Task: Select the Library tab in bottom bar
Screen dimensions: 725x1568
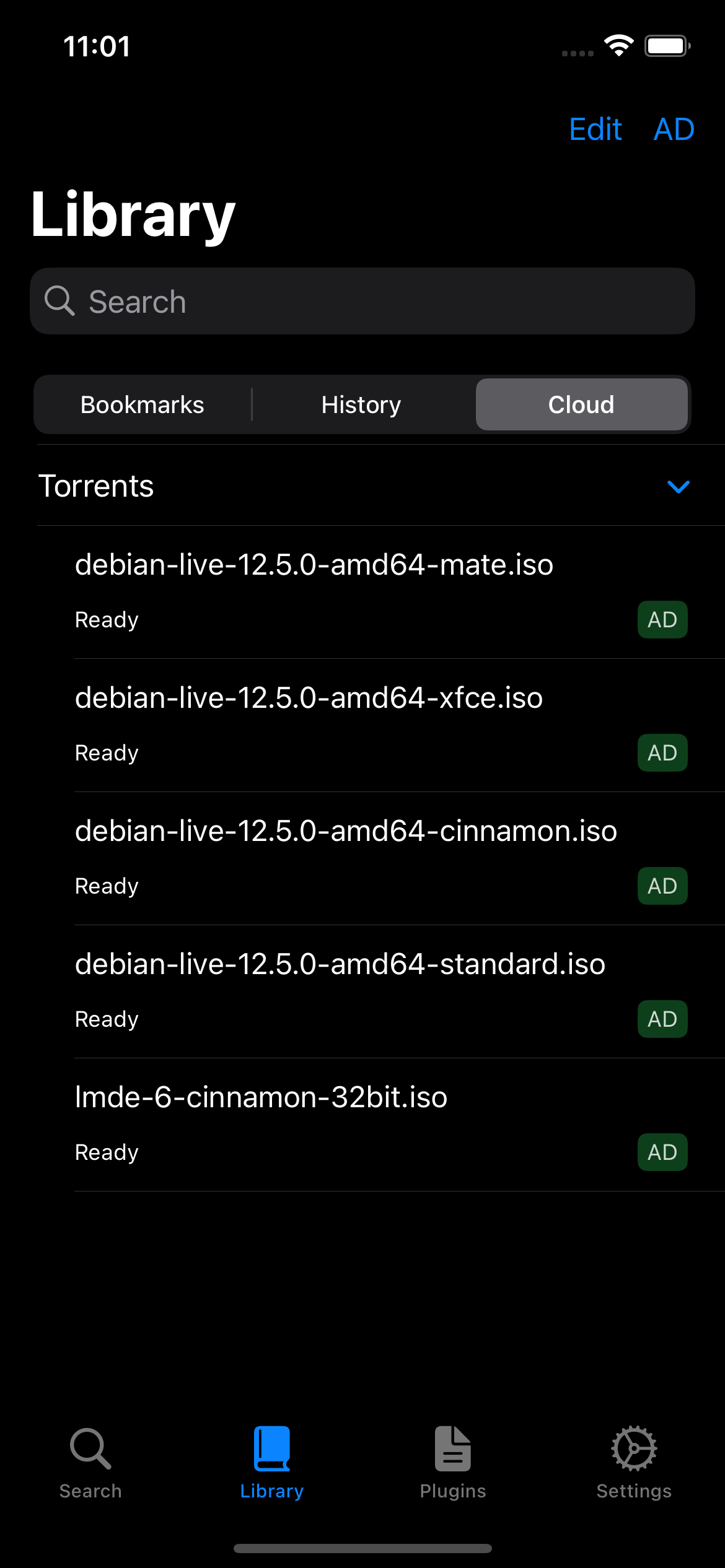Action: [x=271, y=1463]
